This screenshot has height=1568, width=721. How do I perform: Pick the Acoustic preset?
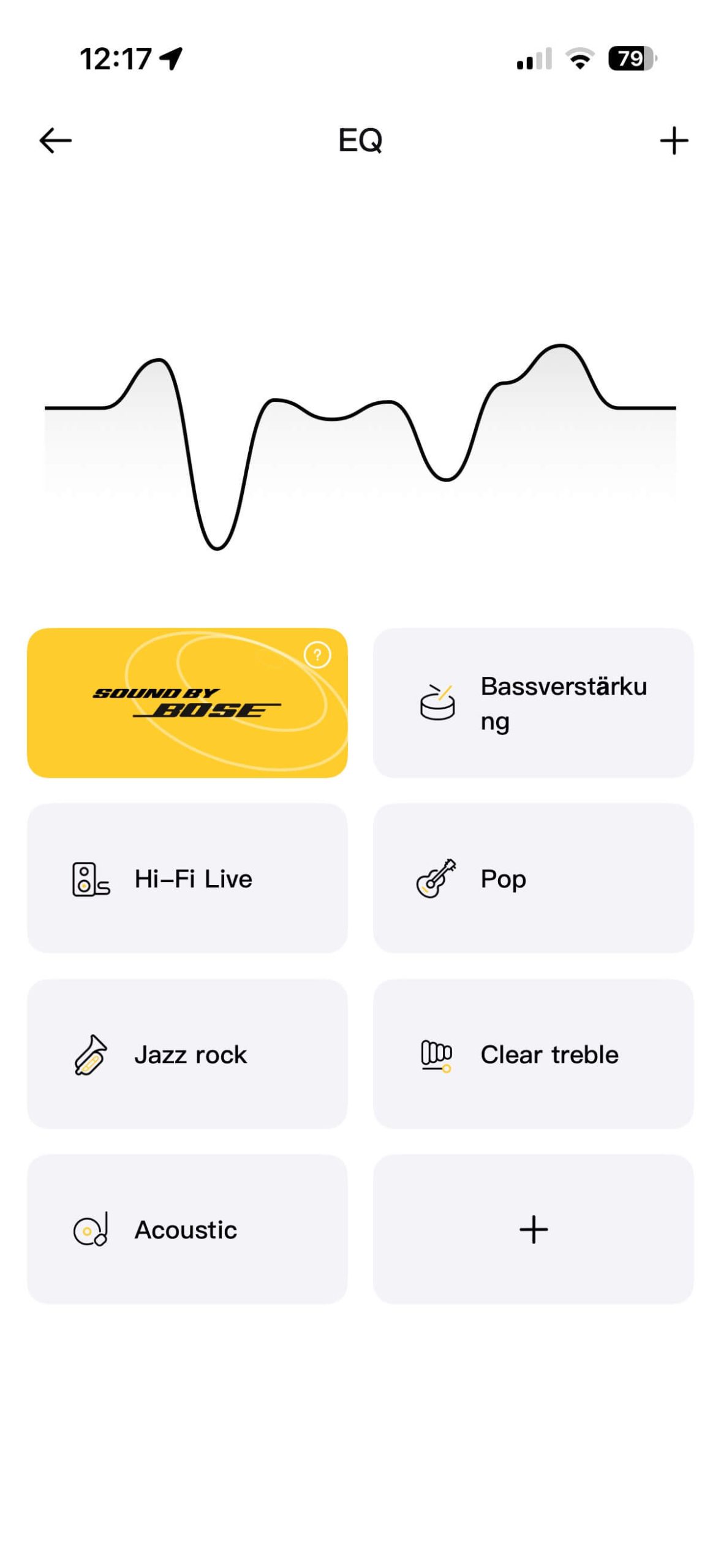187,1229
